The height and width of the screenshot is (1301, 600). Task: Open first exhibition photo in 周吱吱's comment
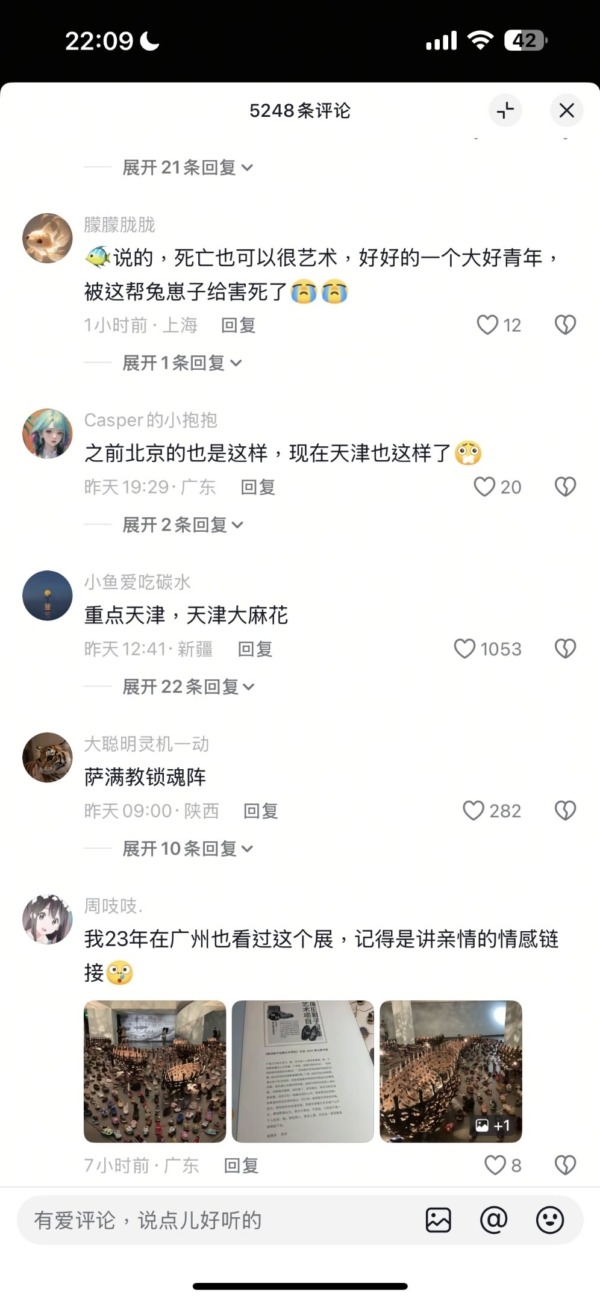pos(155,1071)
